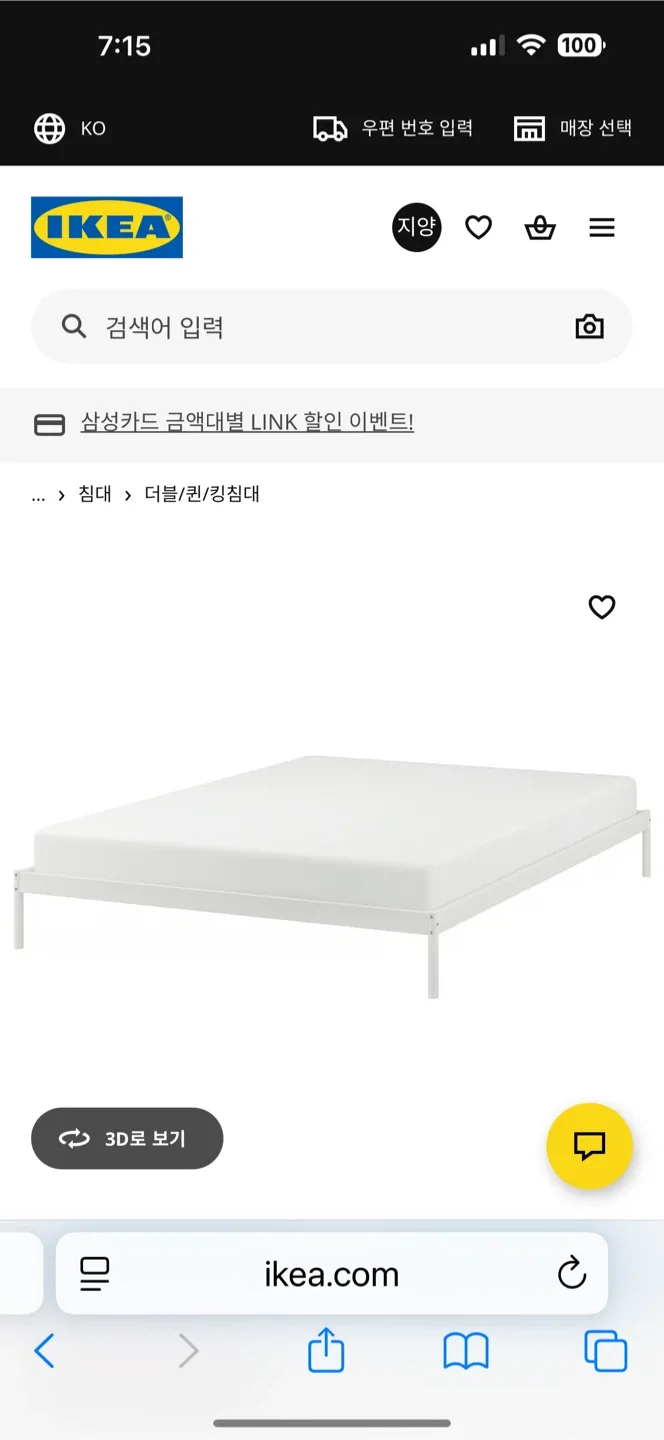View the bed with 3D로 보기
This screenshot has width=664, height=1440.
(x=127, y=1138)
